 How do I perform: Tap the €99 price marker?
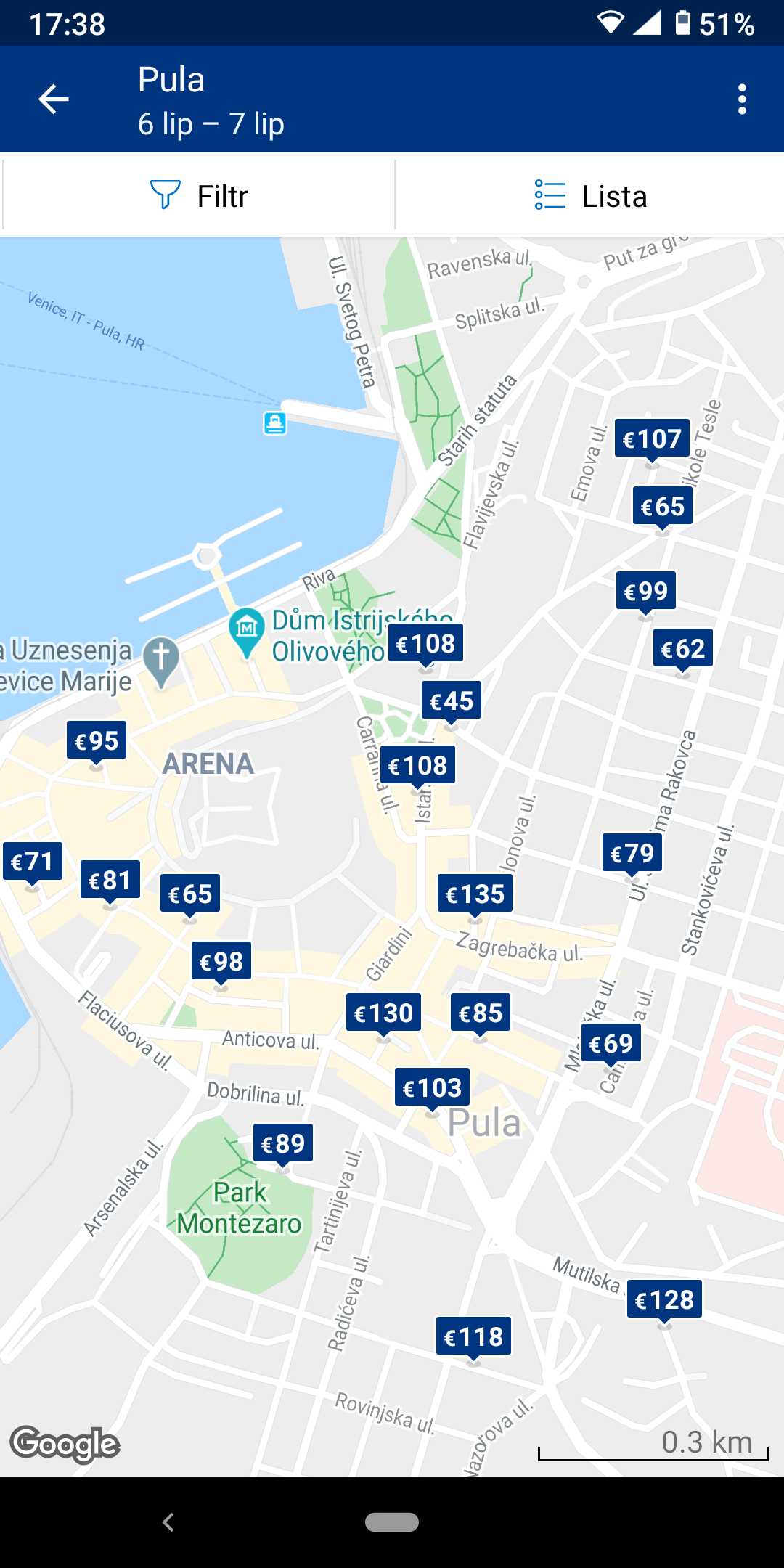click(x=645, y=591)
